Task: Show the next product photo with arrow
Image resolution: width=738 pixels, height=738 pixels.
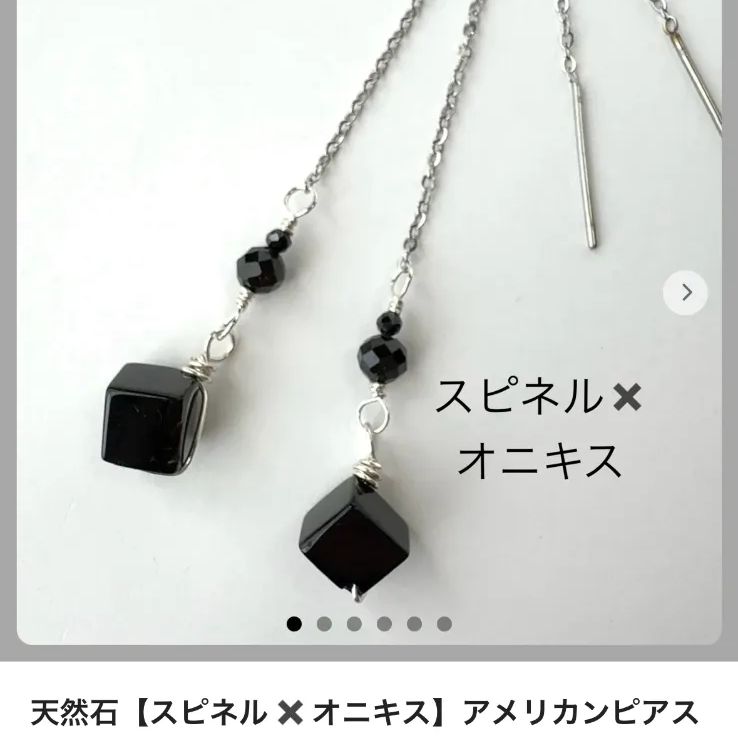Action: [686, 292]
